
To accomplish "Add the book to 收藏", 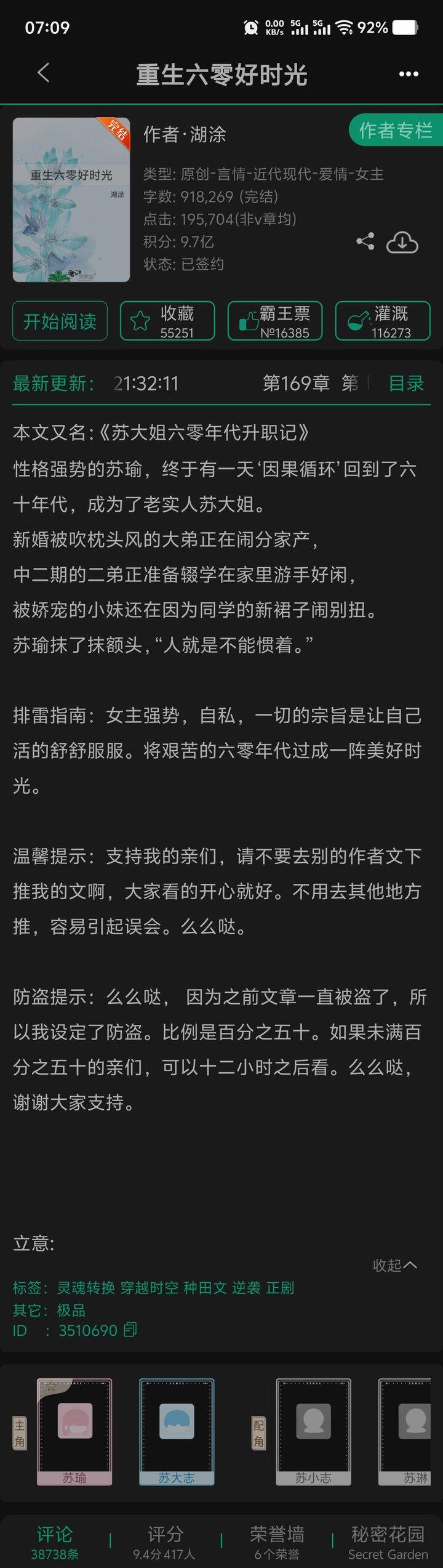I will (x=167, y=321).
